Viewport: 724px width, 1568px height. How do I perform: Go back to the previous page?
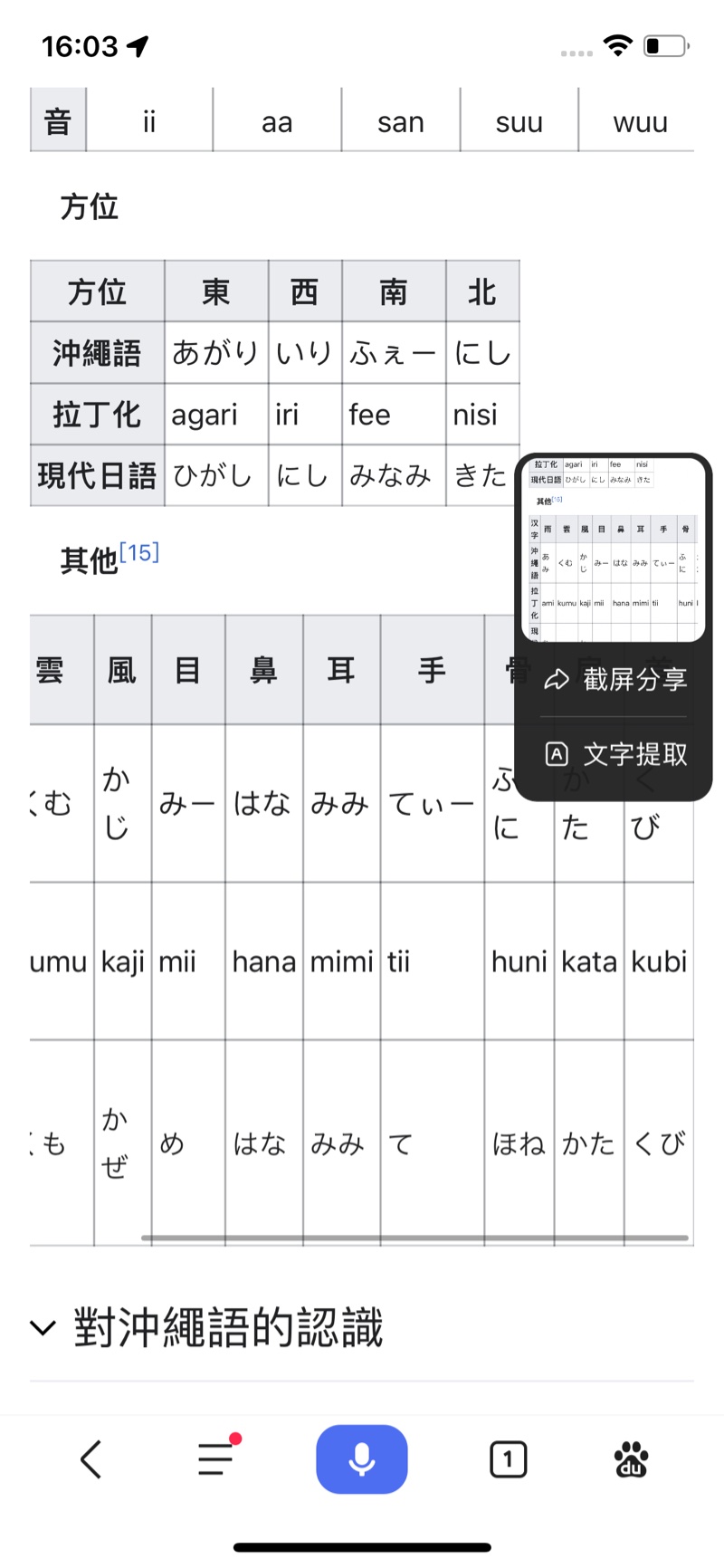point(91,1459)
